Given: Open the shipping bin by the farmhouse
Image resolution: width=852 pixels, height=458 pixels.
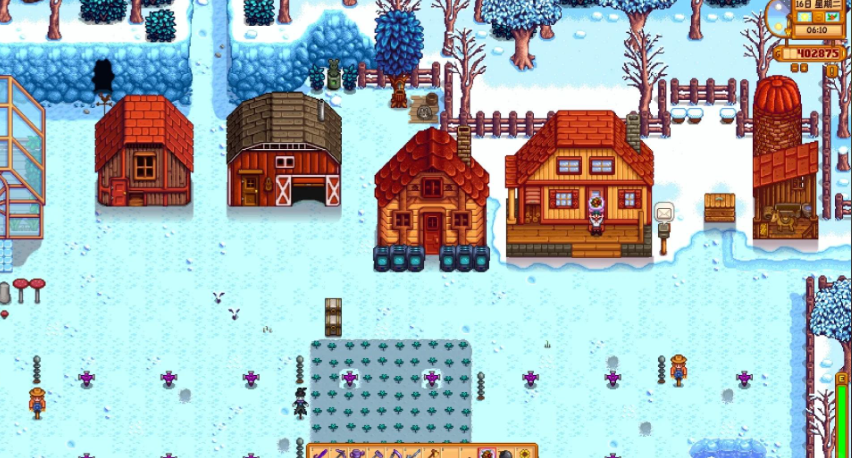Looking at the screenshot, I should 718,207.
